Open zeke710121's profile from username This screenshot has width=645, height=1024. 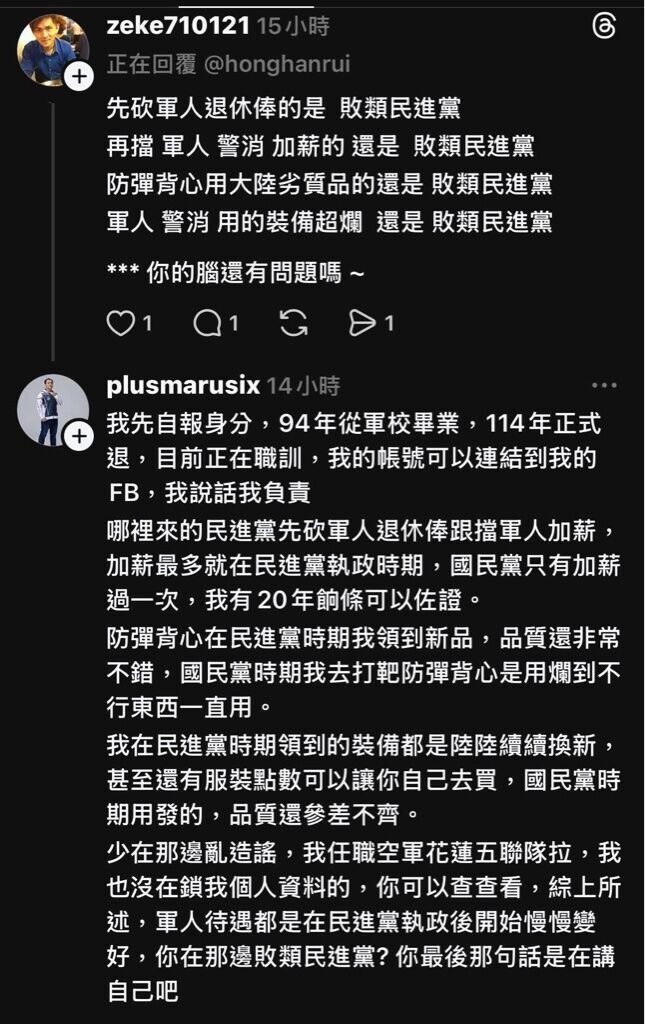coord(178,27)
